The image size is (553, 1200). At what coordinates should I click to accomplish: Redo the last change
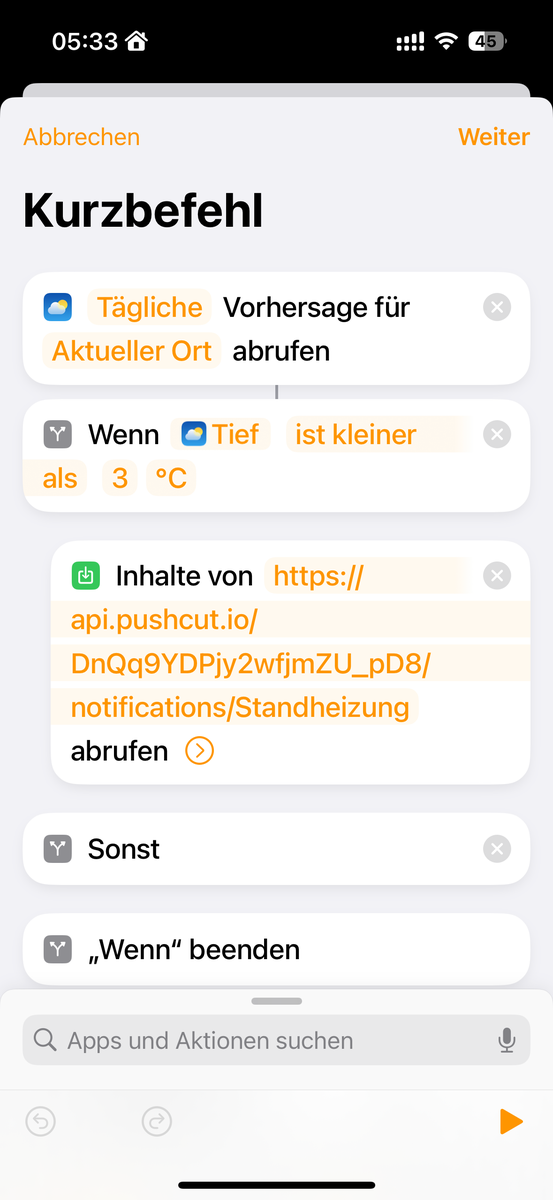pyautogui.click(x=157, y=1122)
